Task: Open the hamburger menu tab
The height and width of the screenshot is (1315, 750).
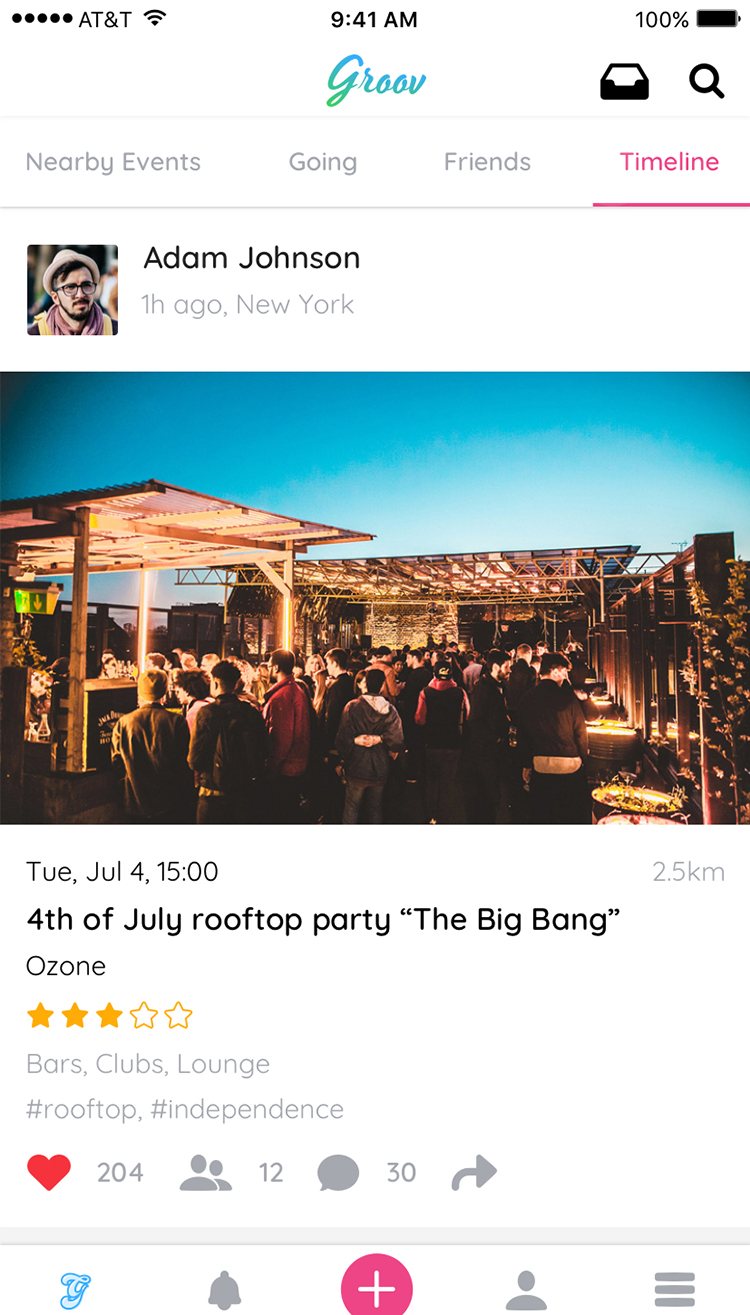Action: (x=674, y=1290)
